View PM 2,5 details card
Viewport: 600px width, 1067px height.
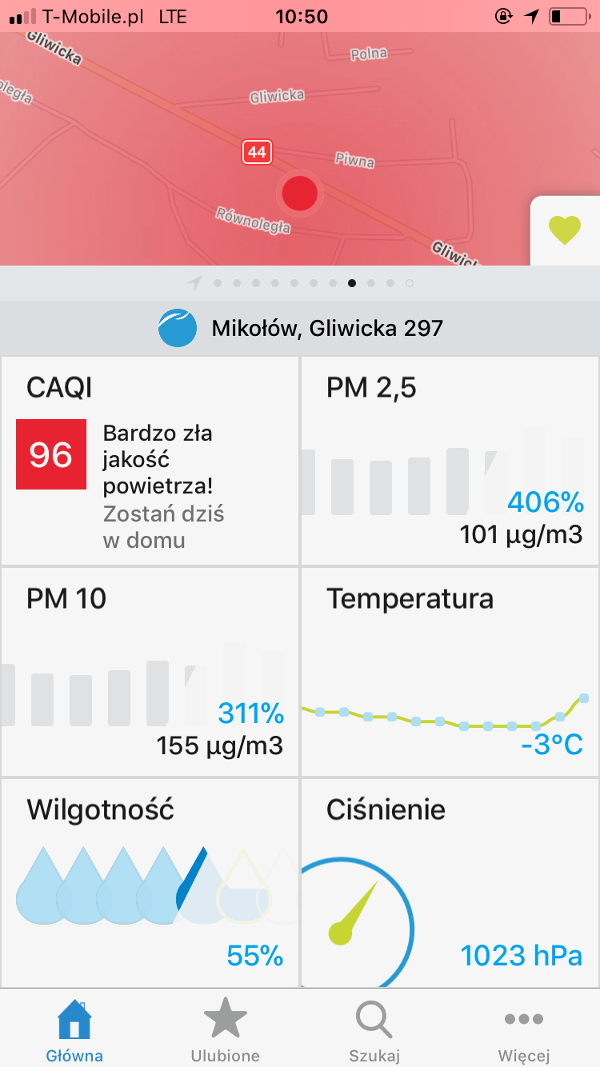point(450,461)
